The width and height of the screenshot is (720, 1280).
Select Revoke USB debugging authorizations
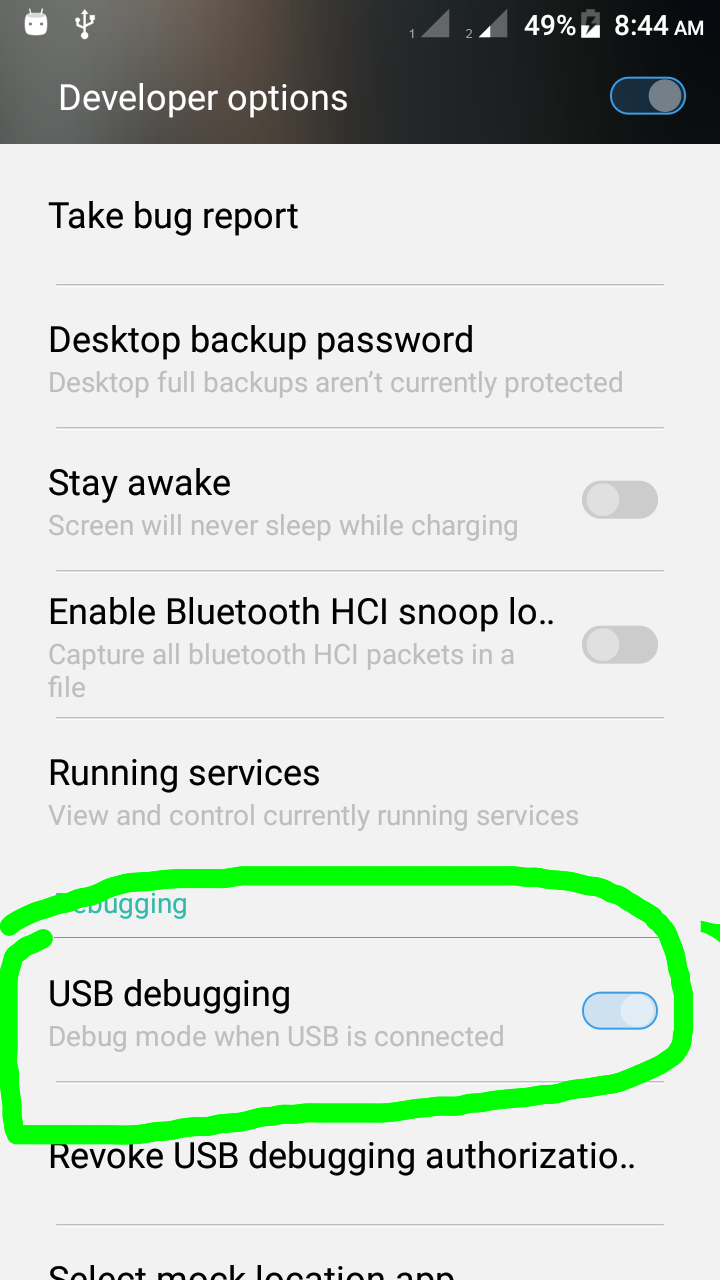[x=342, y=1157]
